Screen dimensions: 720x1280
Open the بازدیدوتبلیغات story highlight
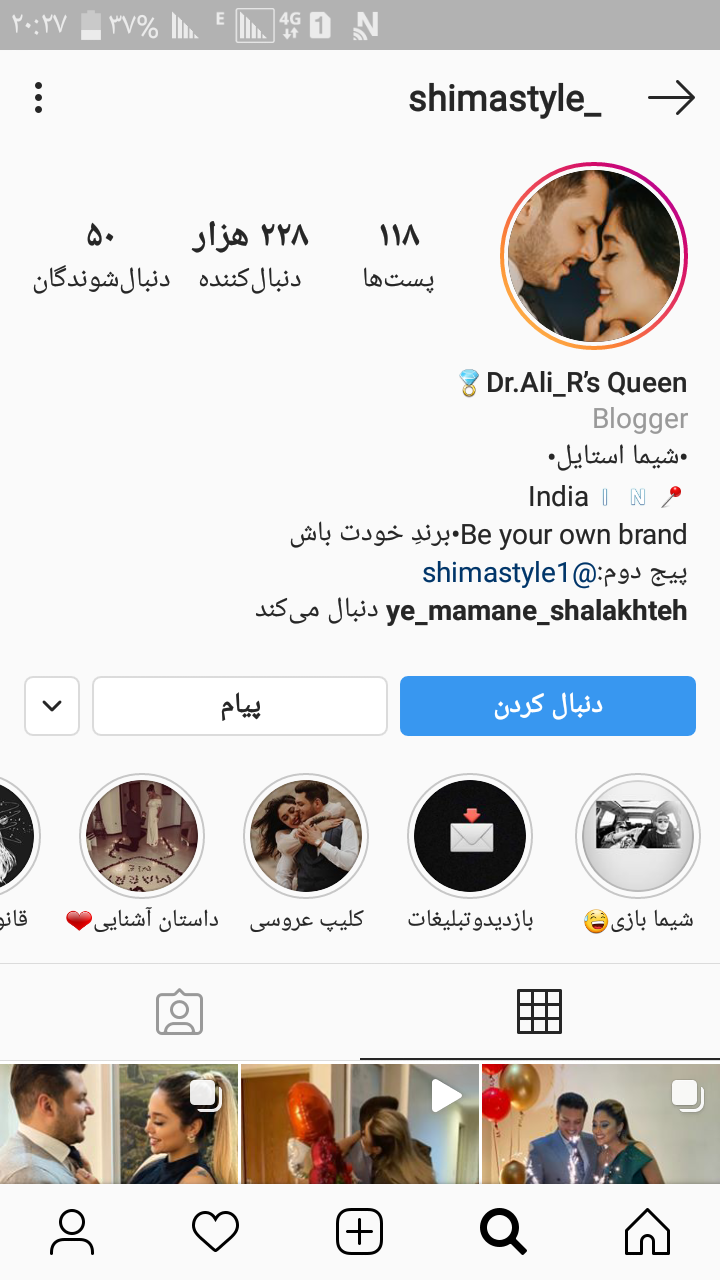tap(470, 836)
